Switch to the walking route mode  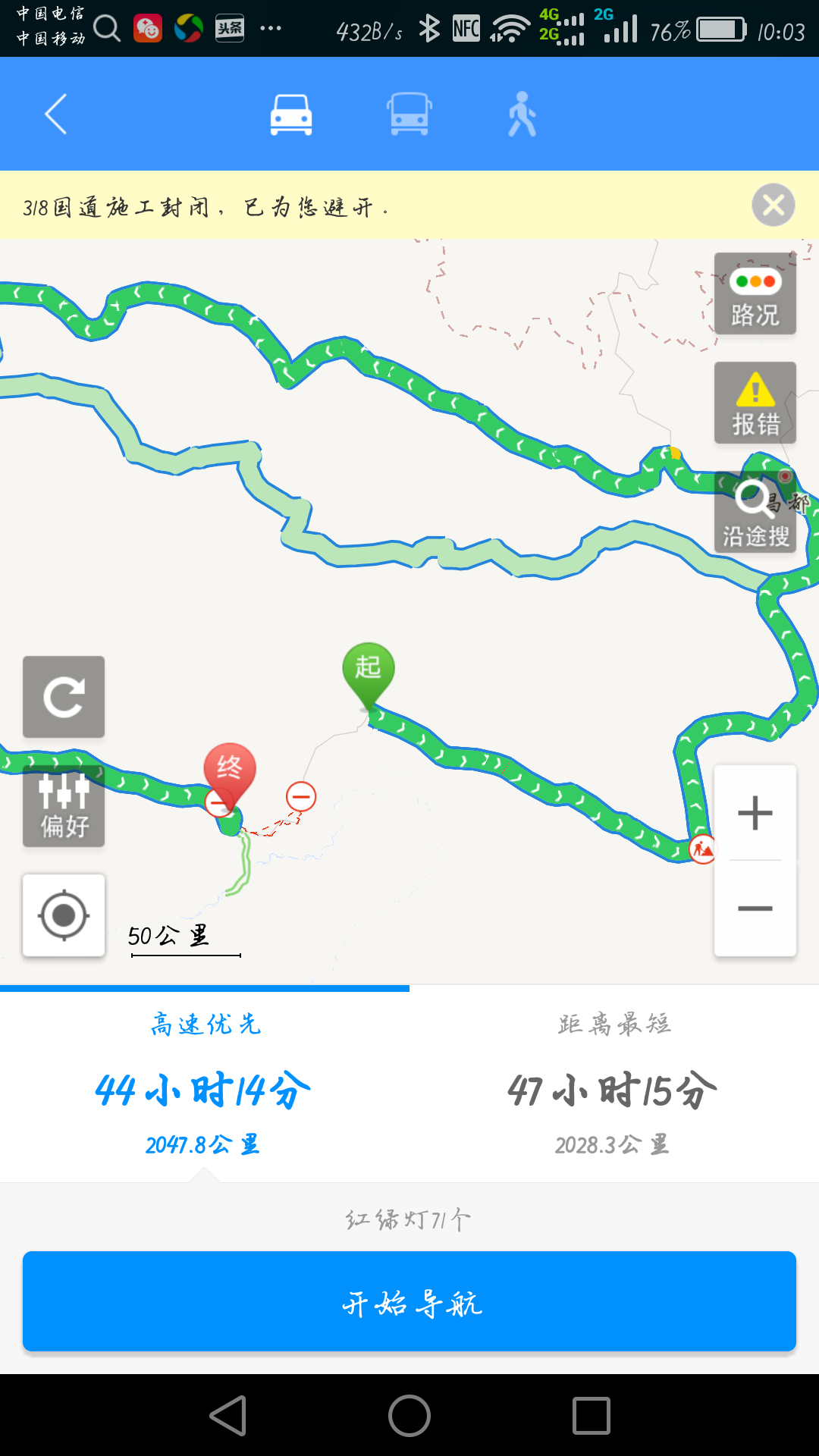coord(522,115)
